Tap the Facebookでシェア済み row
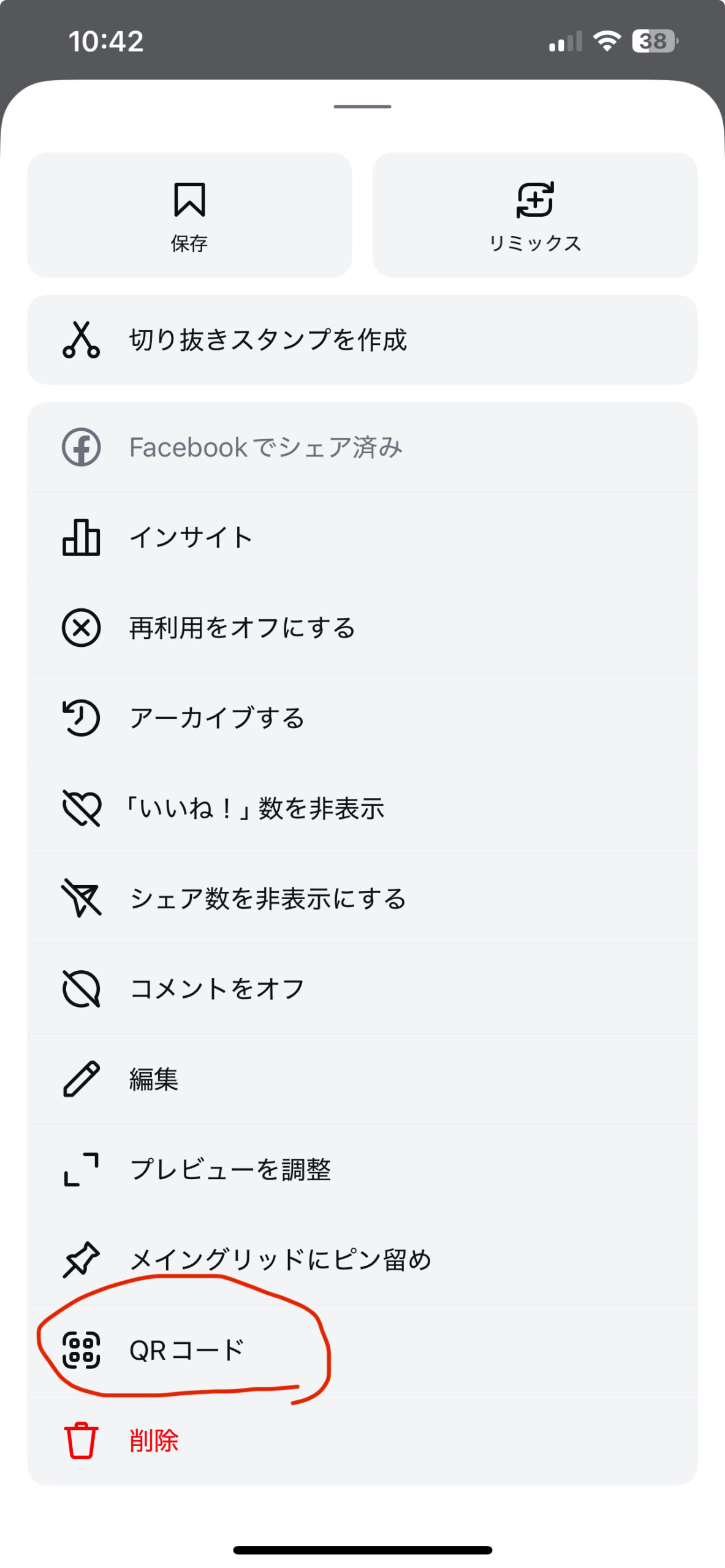Screen dimensions: 725x1568 click(362, 447)
